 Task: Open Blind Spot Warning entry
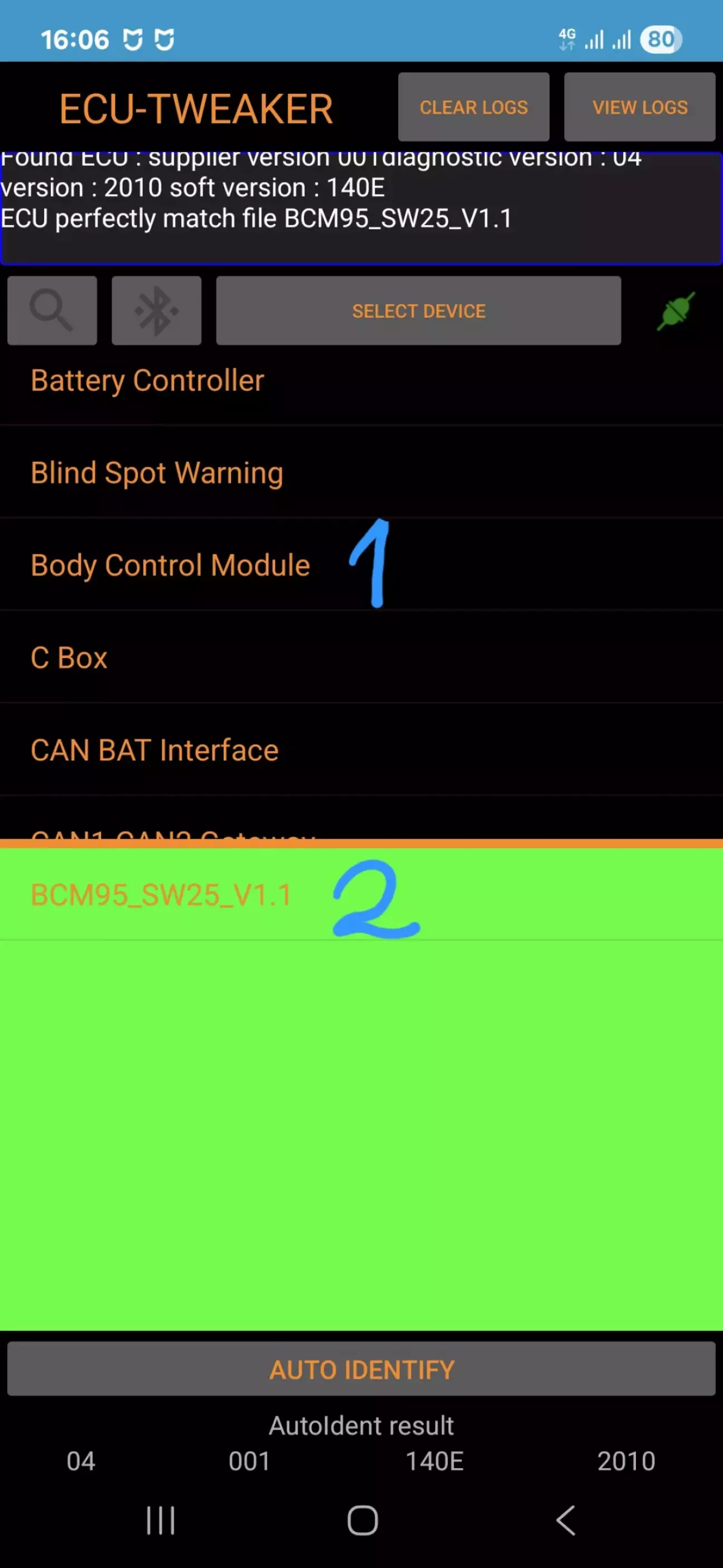(361, 472)
